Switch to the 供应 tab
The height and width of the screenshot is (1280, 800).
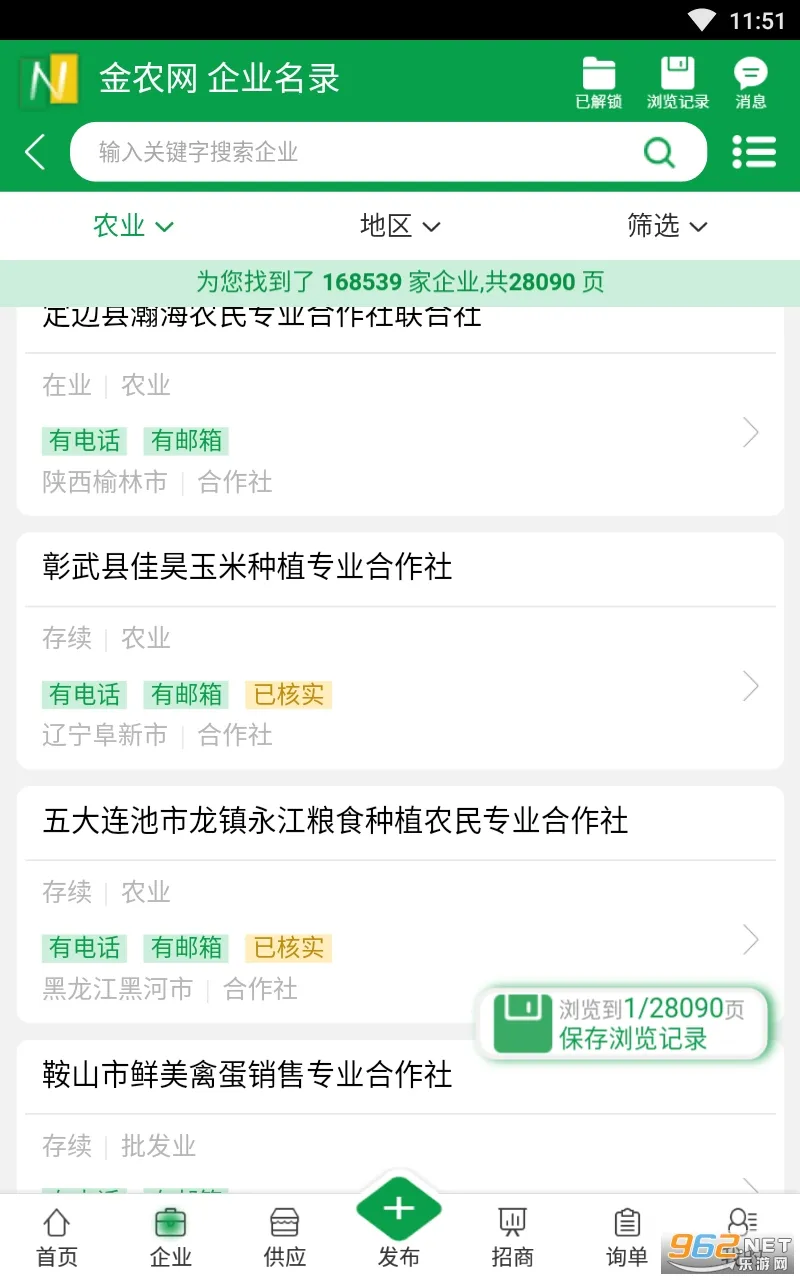285,1236
